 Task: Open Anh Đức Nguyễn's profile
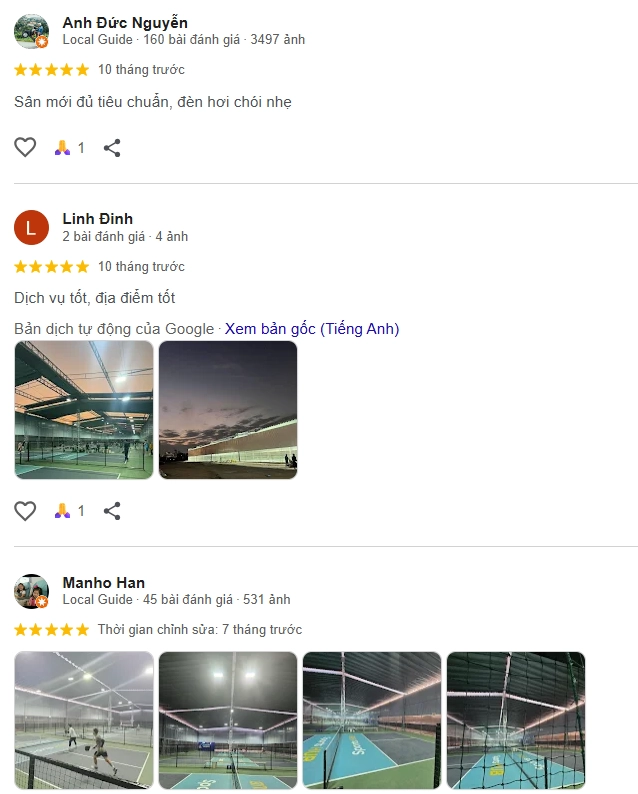[x=125, y=22]
